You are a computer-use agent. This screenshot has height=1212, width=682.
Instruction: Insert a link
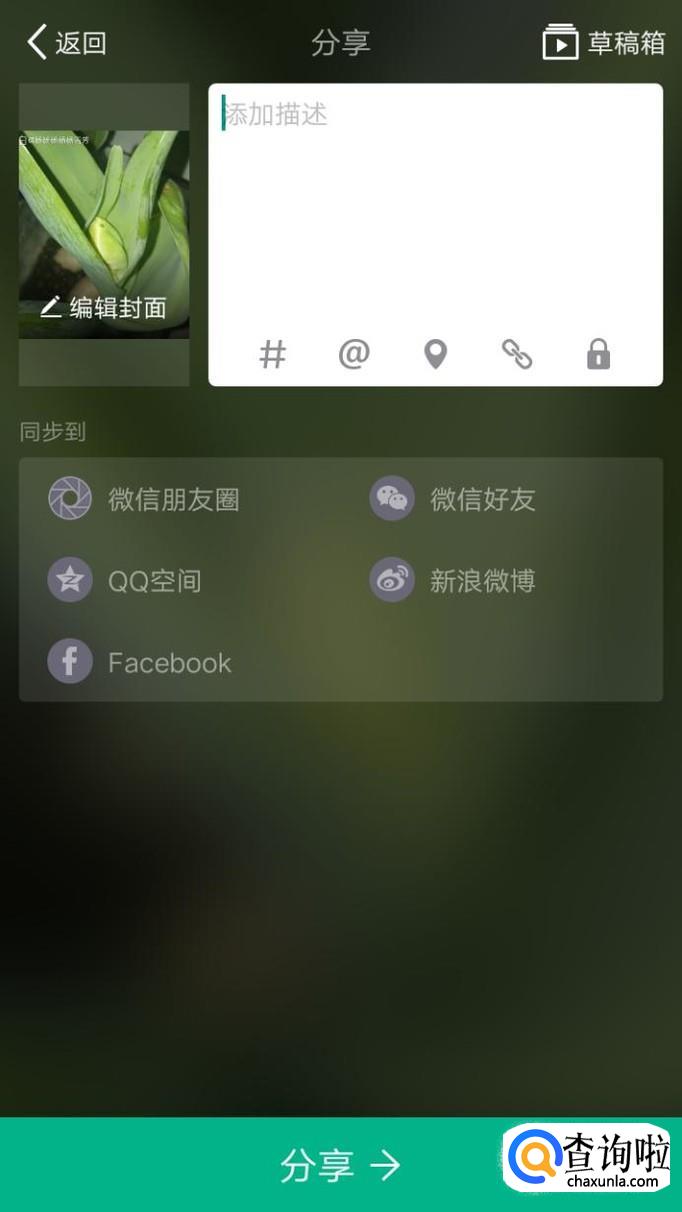pyautogui.click(x=517, y=354)
